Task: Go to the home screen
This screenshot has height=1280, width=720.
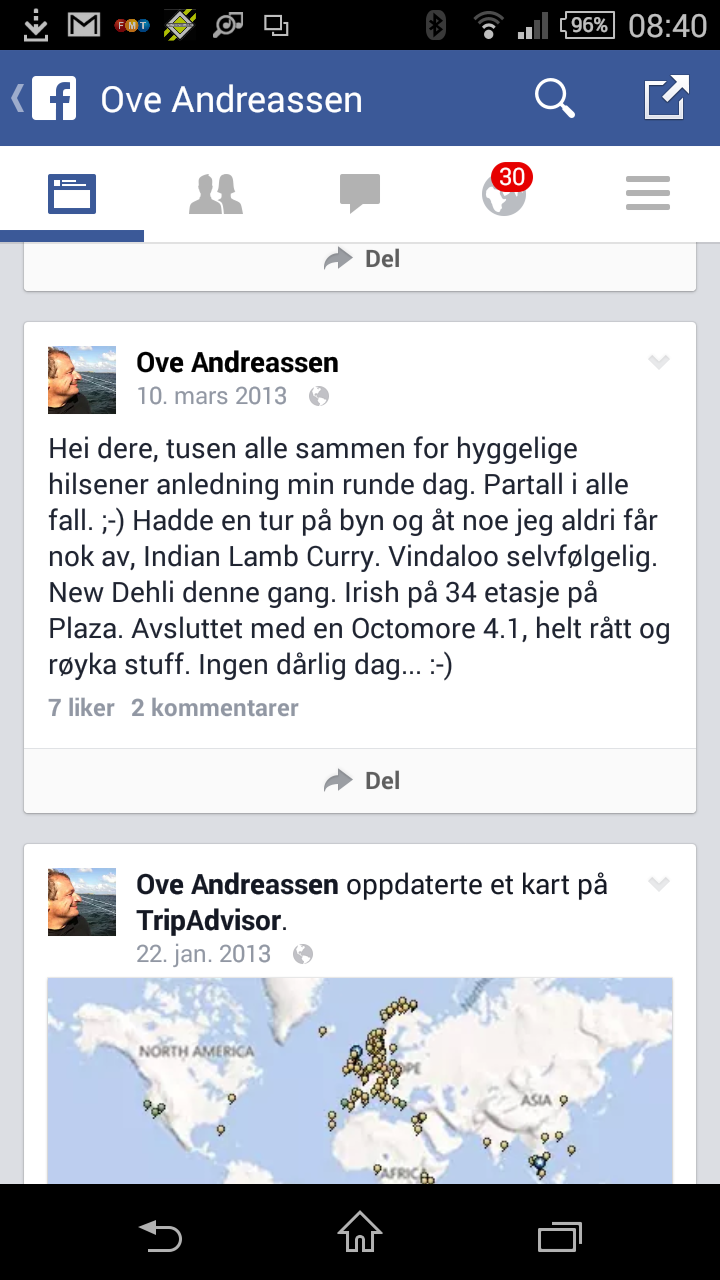Action: tap(360, 1234)
